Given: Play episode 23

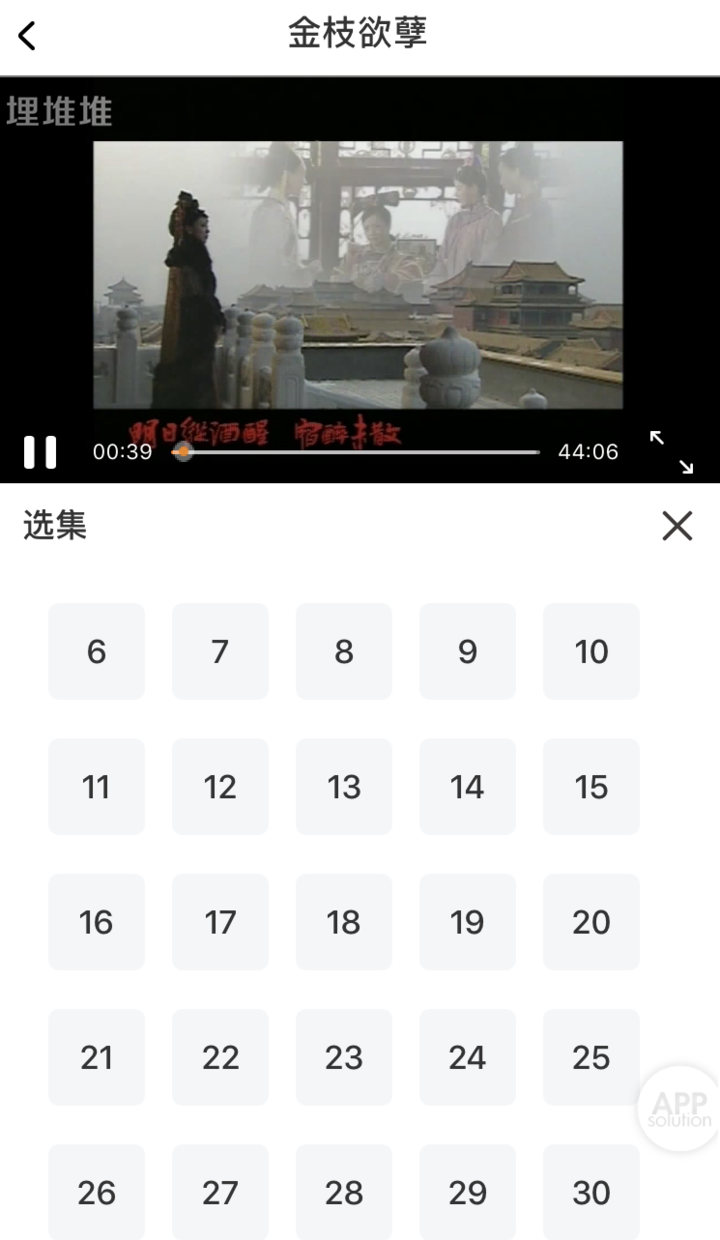Looking at the screenshot, I should 344,1057.
